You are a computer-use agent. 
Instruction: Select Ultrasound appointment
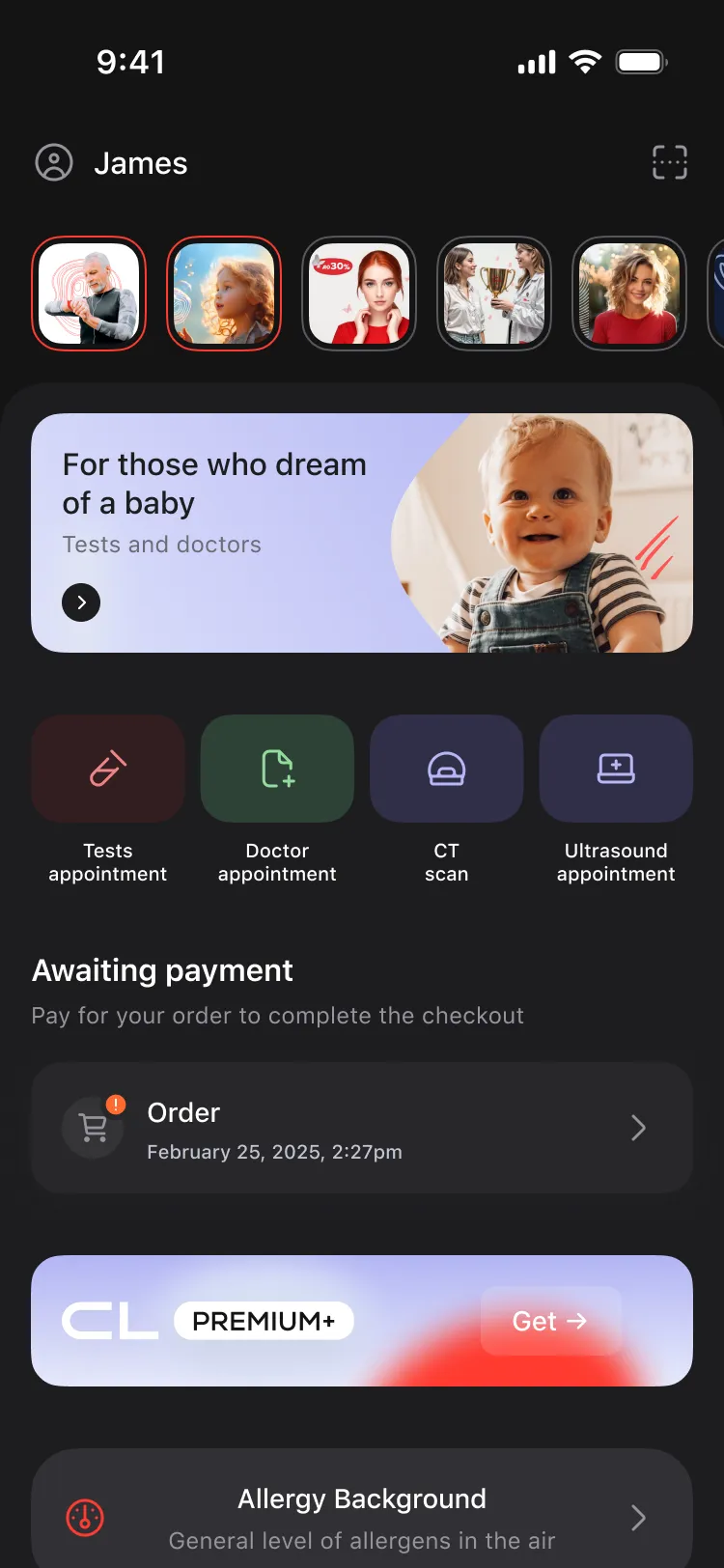point(616,800)
